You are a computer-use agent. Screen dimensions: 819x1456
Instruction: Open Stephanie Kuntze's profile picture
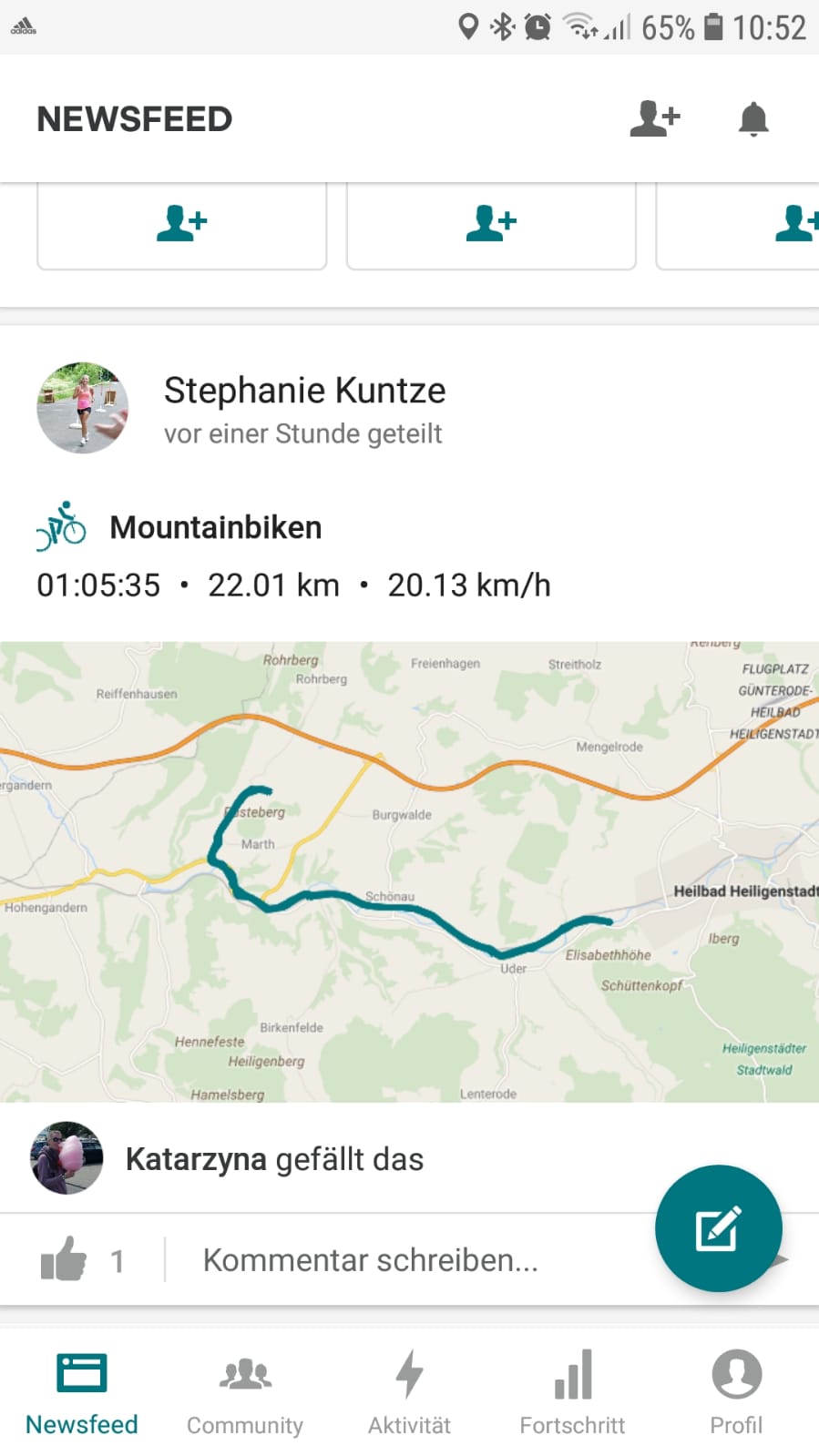click(82, 408)
